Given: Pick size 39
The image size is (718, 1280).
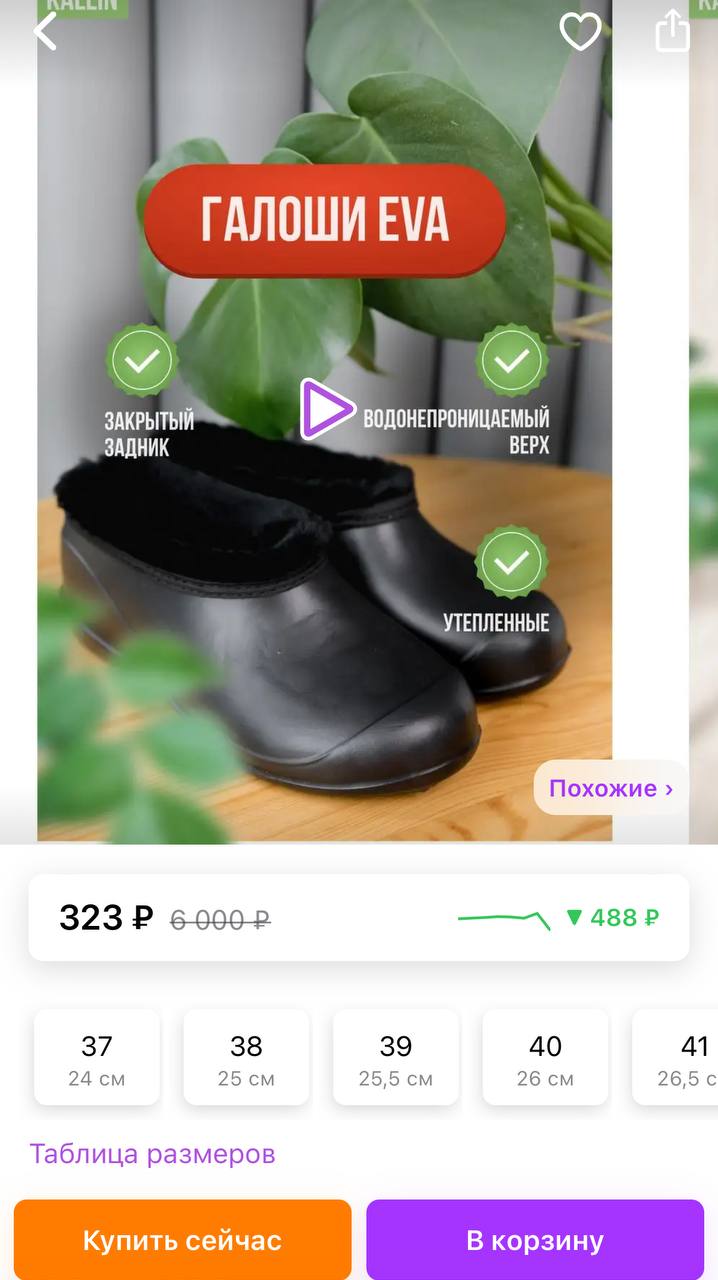Looking at the screenshot, I should [x=396, y=1058].
